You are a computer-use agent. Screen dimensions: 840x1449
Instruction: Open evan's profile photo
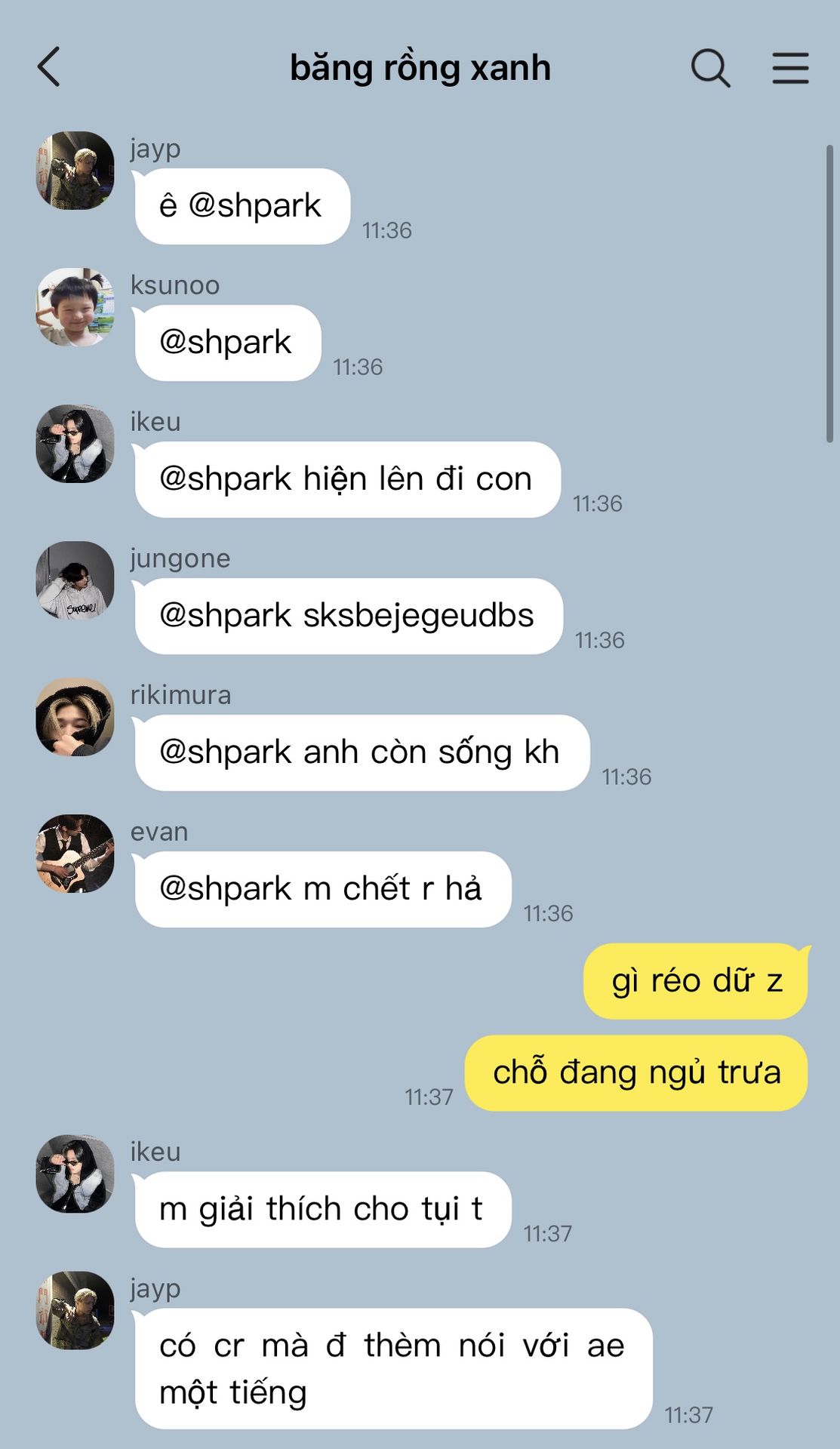(75, 854)
